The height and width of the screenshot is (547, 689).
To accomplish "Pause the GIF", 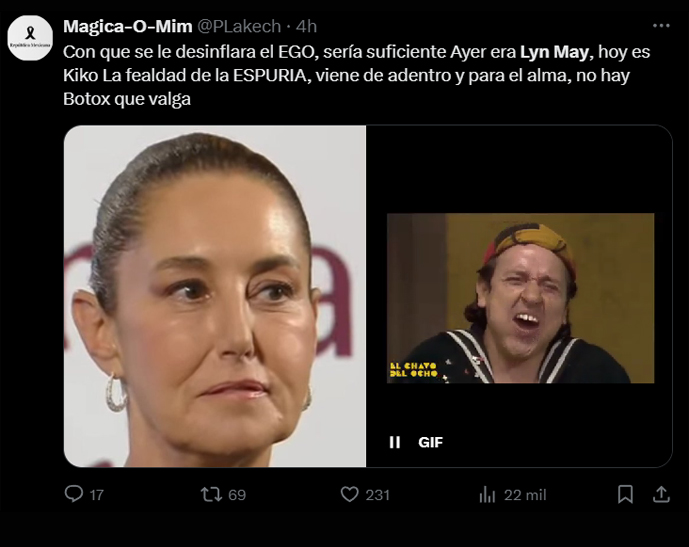I will (395, 442).
